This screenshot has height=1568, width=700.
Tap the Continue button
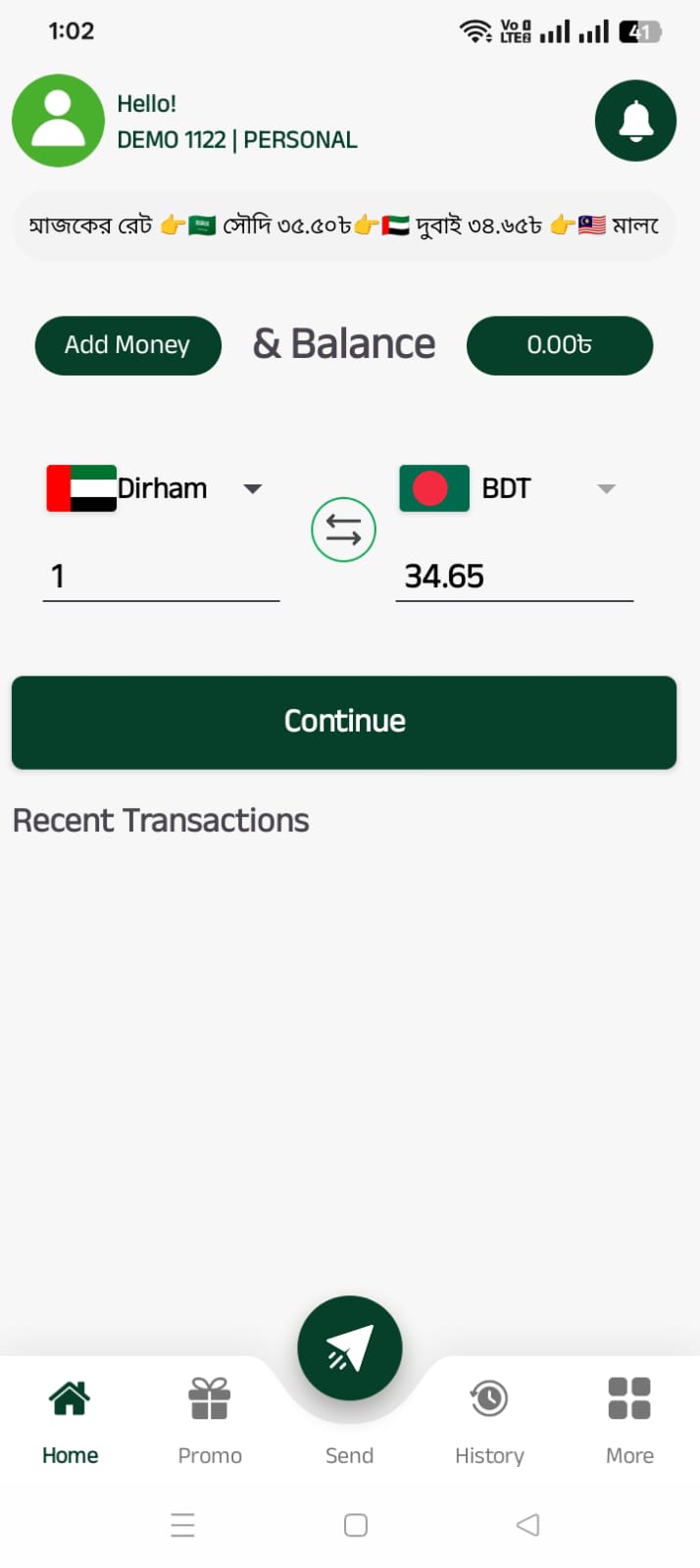pos(344,722)
